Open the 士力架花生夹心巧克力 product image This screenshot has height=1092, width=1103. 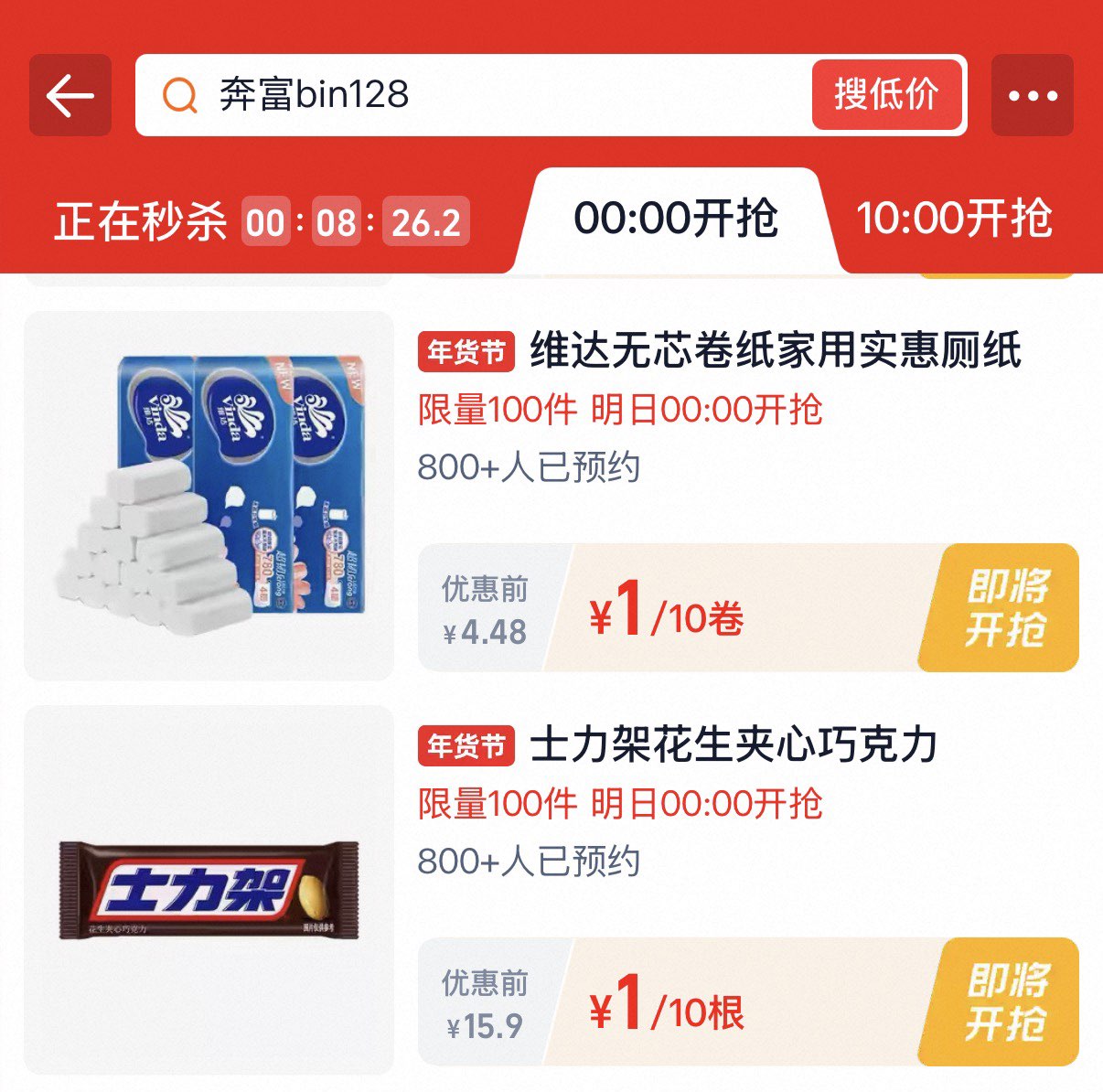(x=209, y=889)
